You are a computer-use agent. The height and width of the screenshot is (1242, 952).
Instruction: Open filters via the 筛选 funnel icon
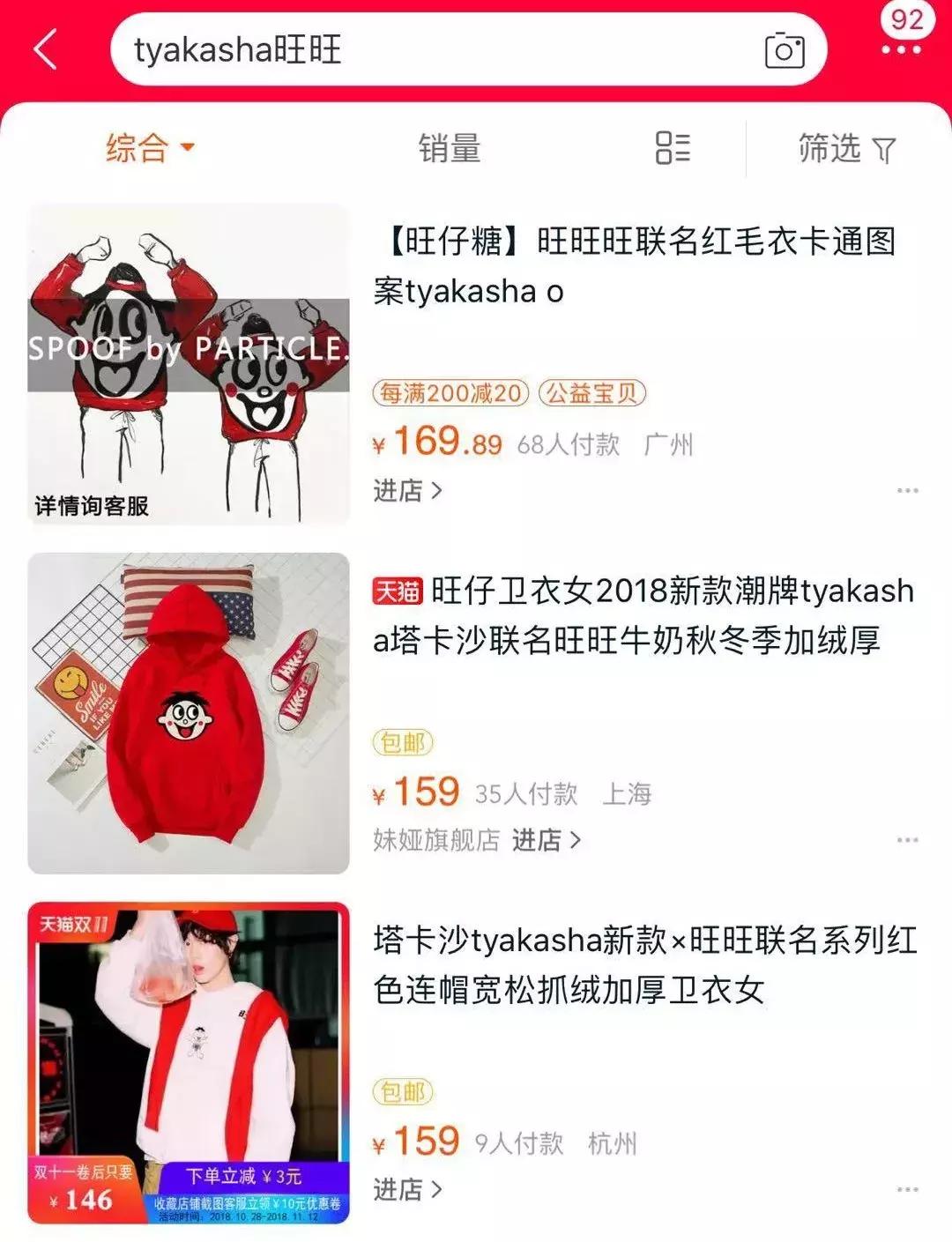(x=847, y=149)
